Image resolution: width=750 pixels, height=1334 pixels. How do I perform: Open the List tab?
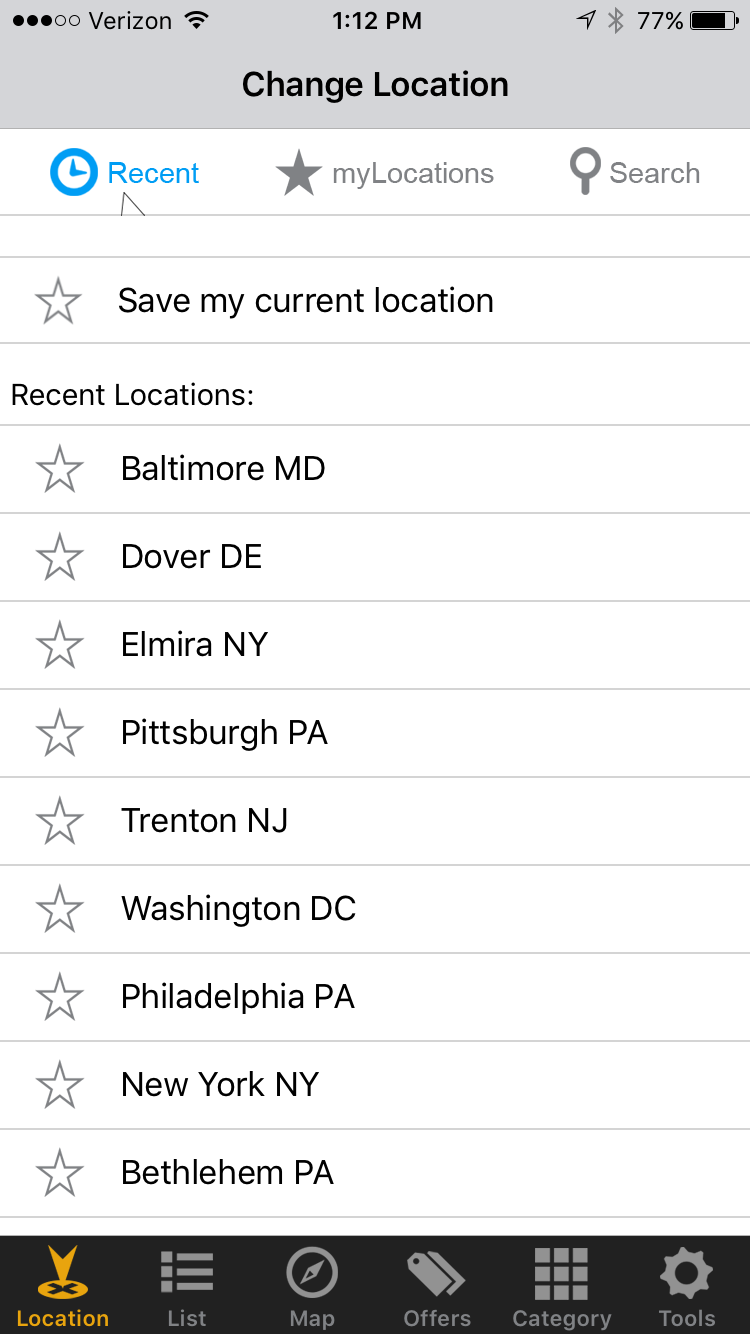click(x=187, y=1286)
